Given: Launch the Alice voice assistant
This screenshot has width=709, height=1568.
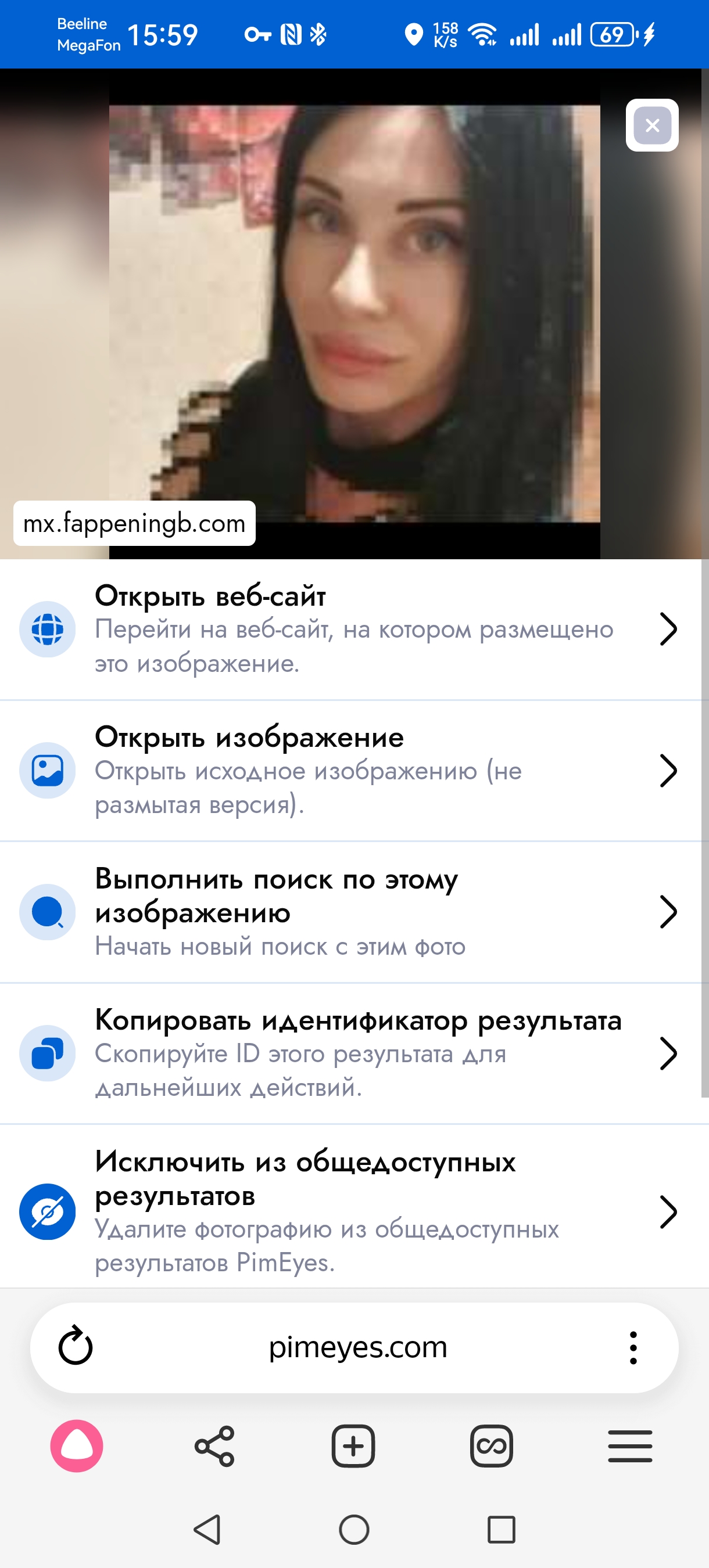Looking at the screenshot, I should click(77, 1445).
